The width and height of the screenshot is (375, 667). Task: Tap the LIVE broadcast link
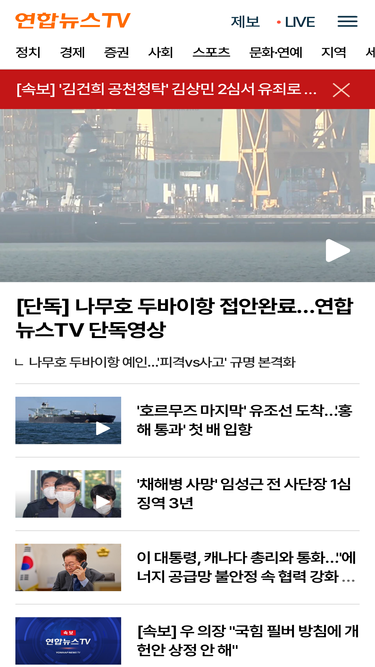[295, 22]
